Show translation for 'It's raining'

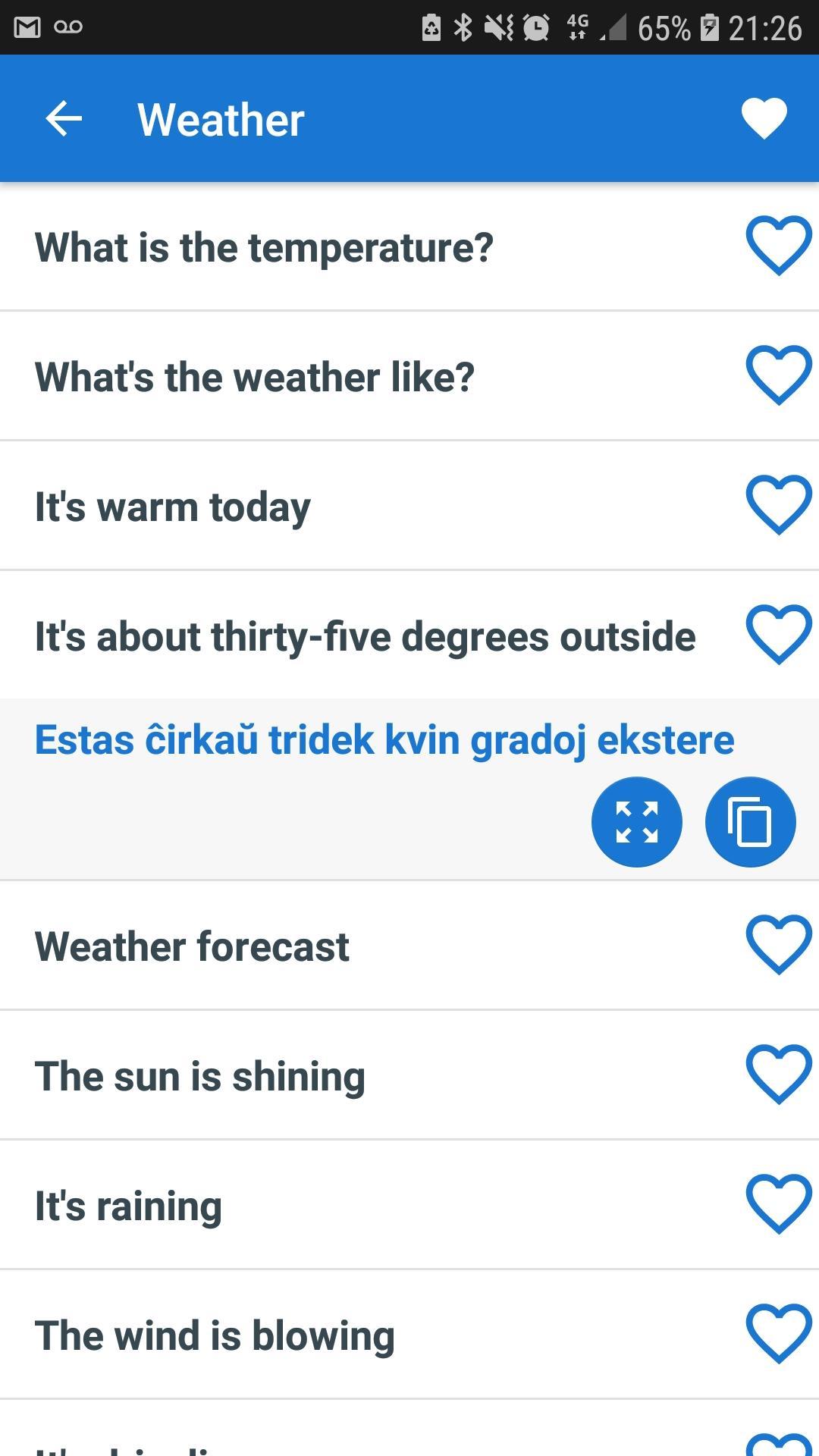pos(129,1206)
